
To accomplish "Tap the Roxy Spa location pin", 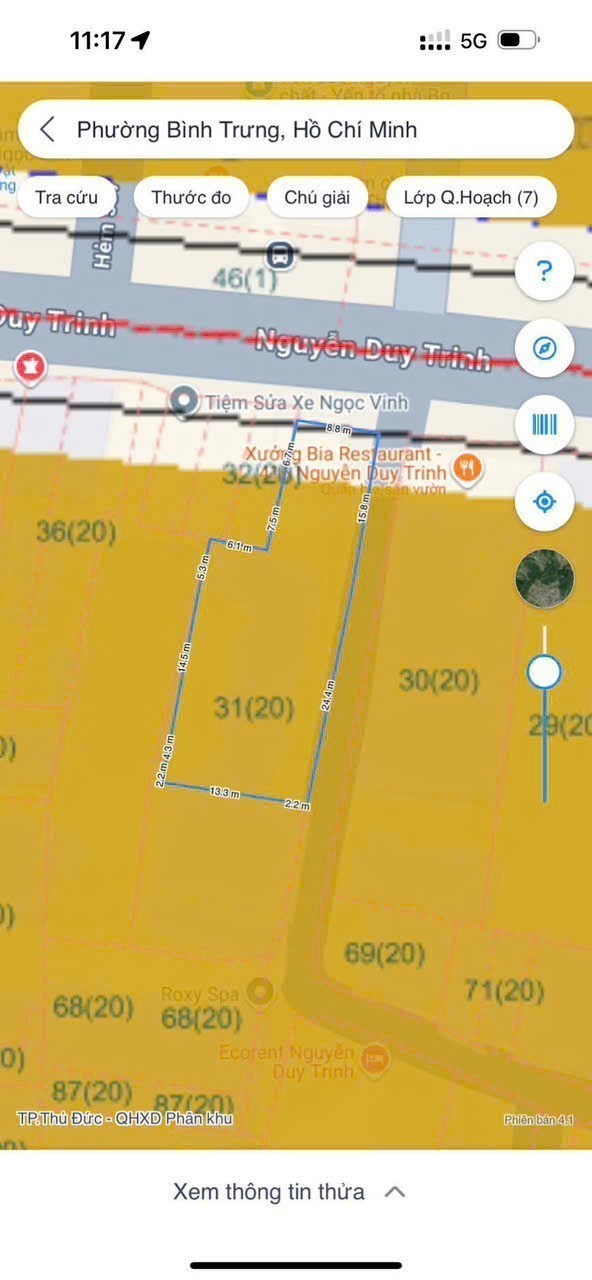I will pyautogui.click(x=261, y=993).
